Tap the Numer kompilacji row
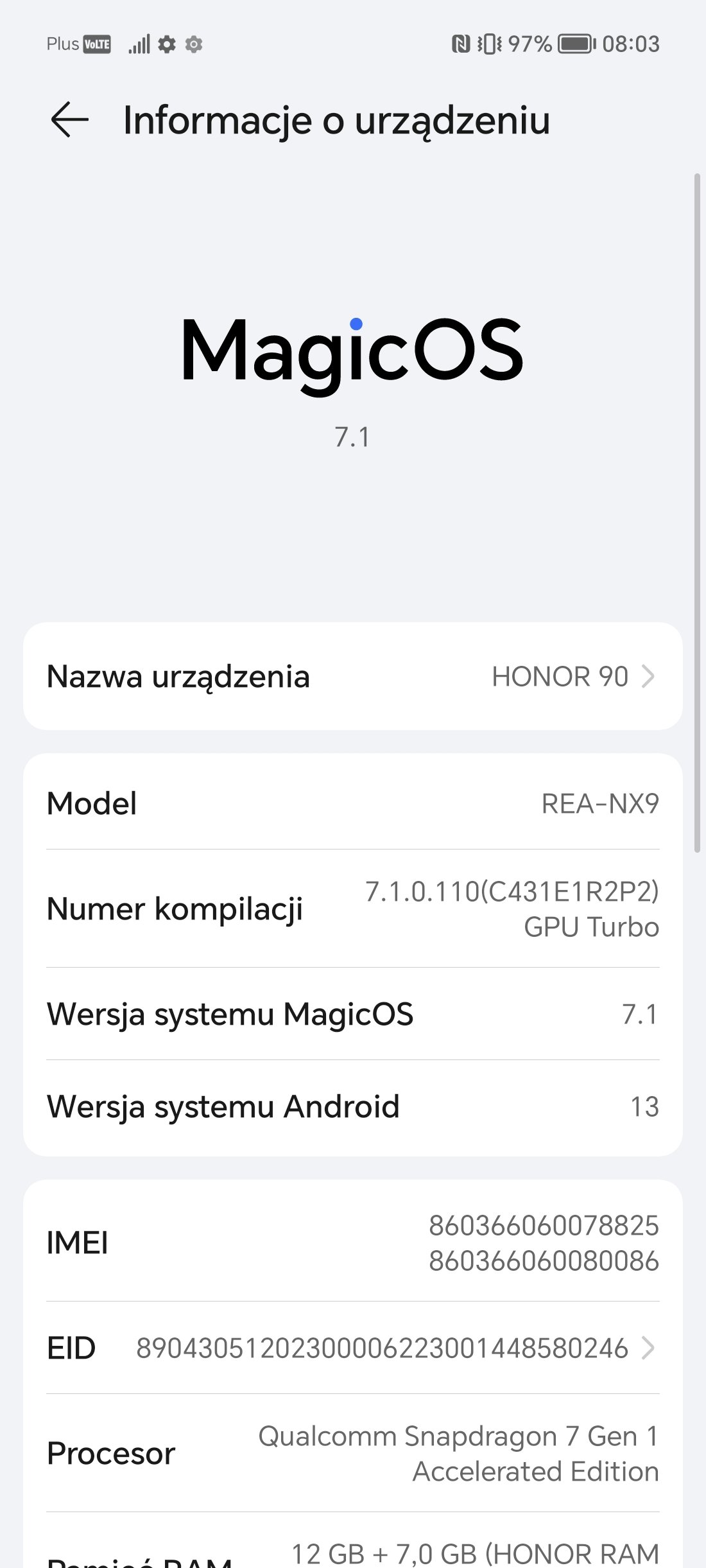 pos(353,909)
